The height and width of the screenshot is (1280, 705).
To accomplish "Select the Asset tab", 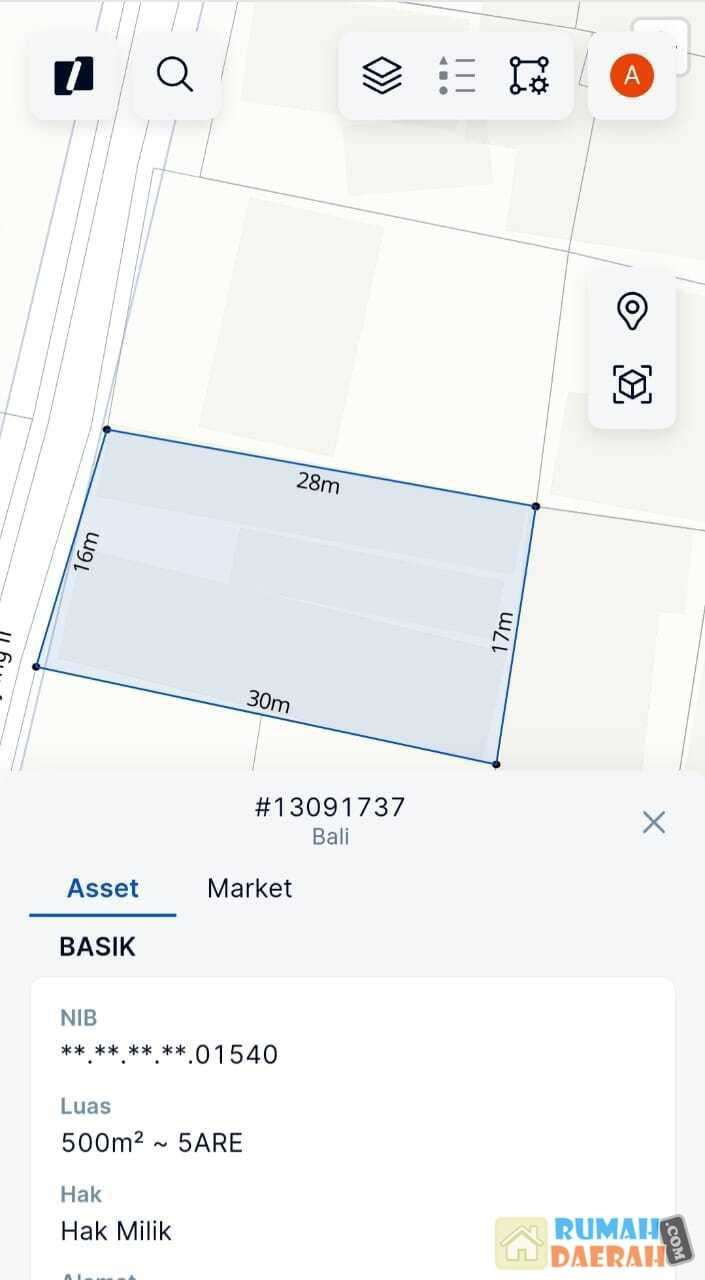I will [103, 888].
